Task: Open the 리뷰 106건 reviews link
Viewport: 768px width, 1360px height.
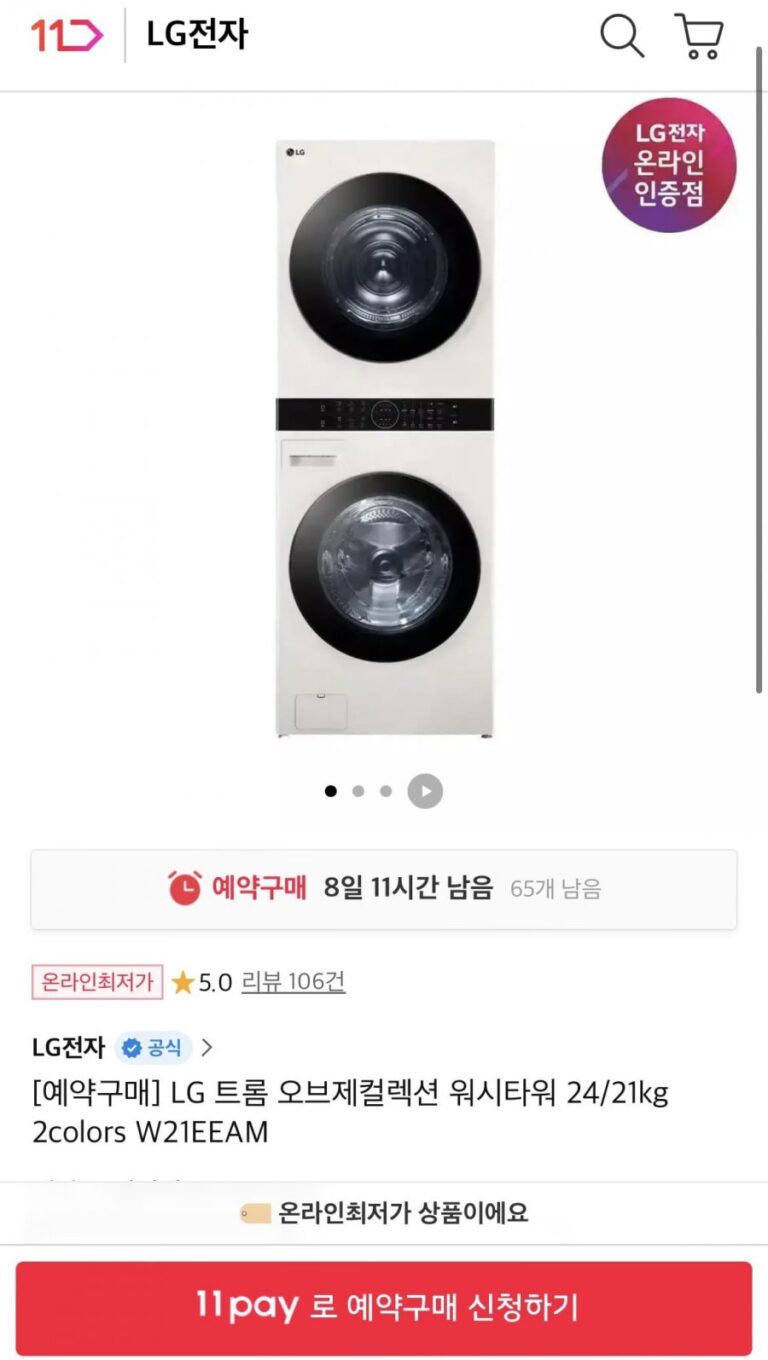Action: point(293,982)
